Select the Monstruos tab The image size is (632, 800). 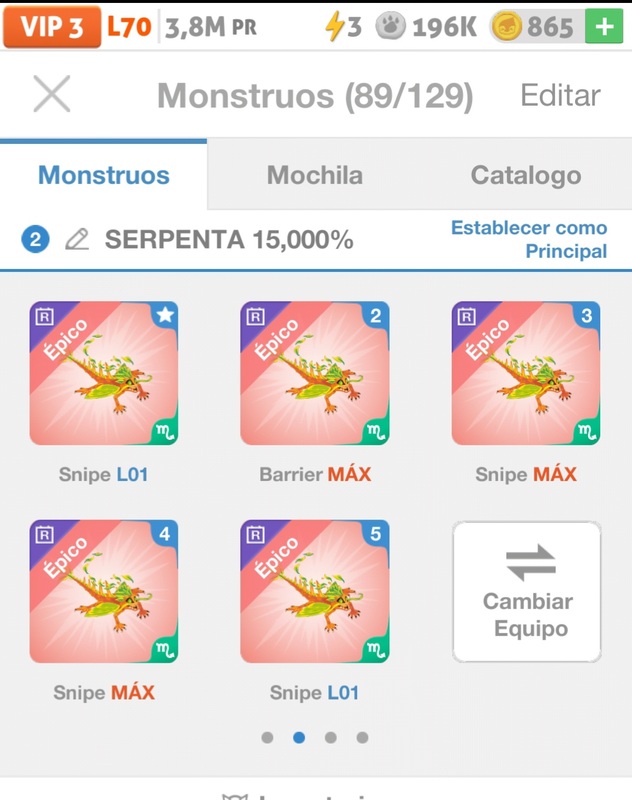click(104, 176)
